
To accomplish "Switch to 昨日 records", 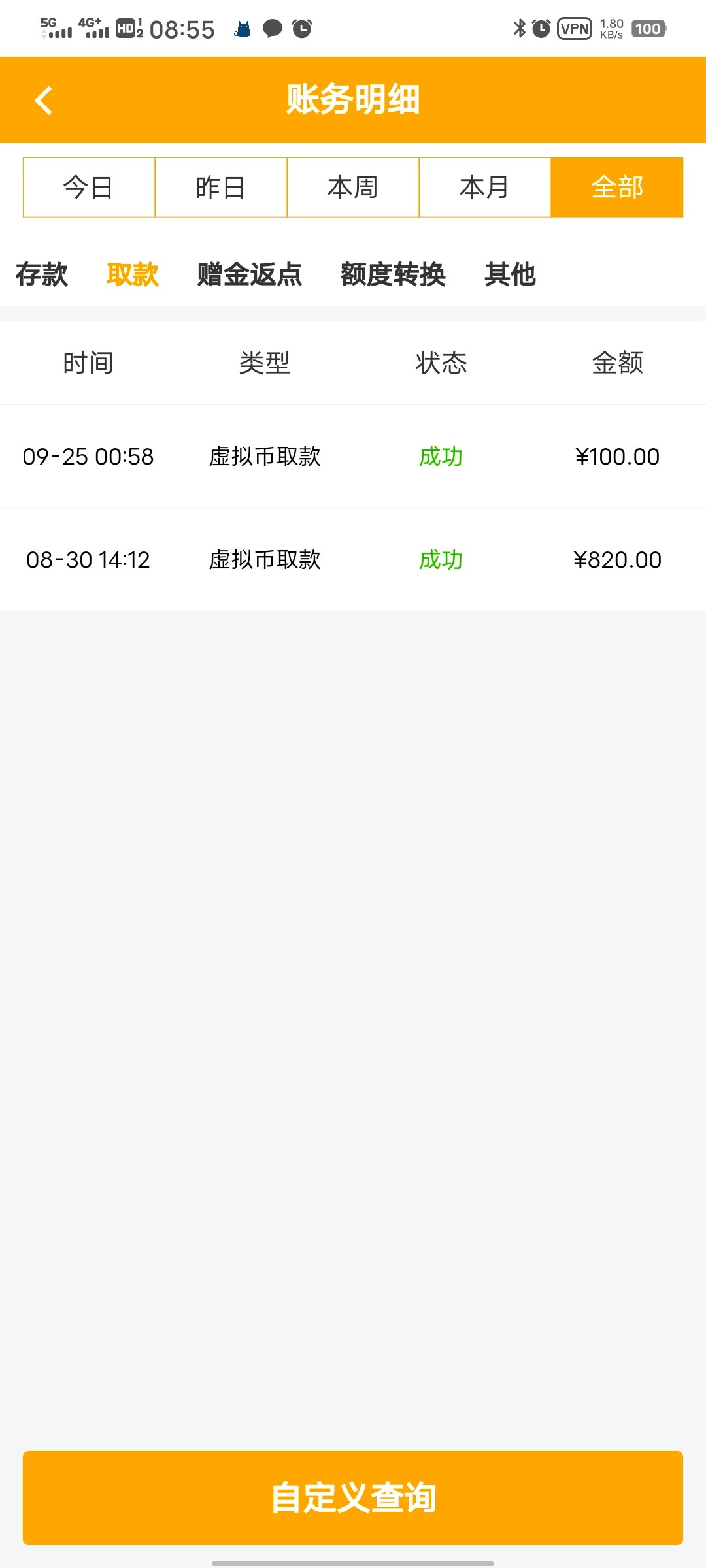I will coord(221,188).
